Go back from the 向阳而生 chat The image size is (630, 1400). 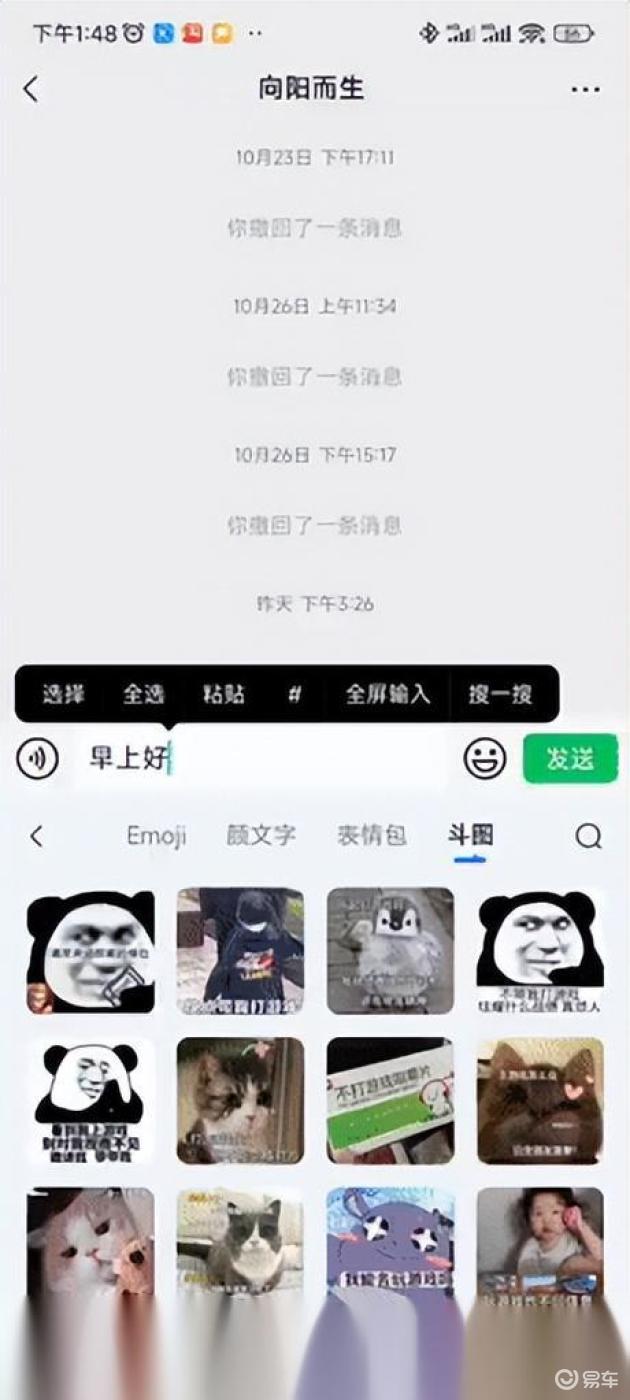click(31, 89)
